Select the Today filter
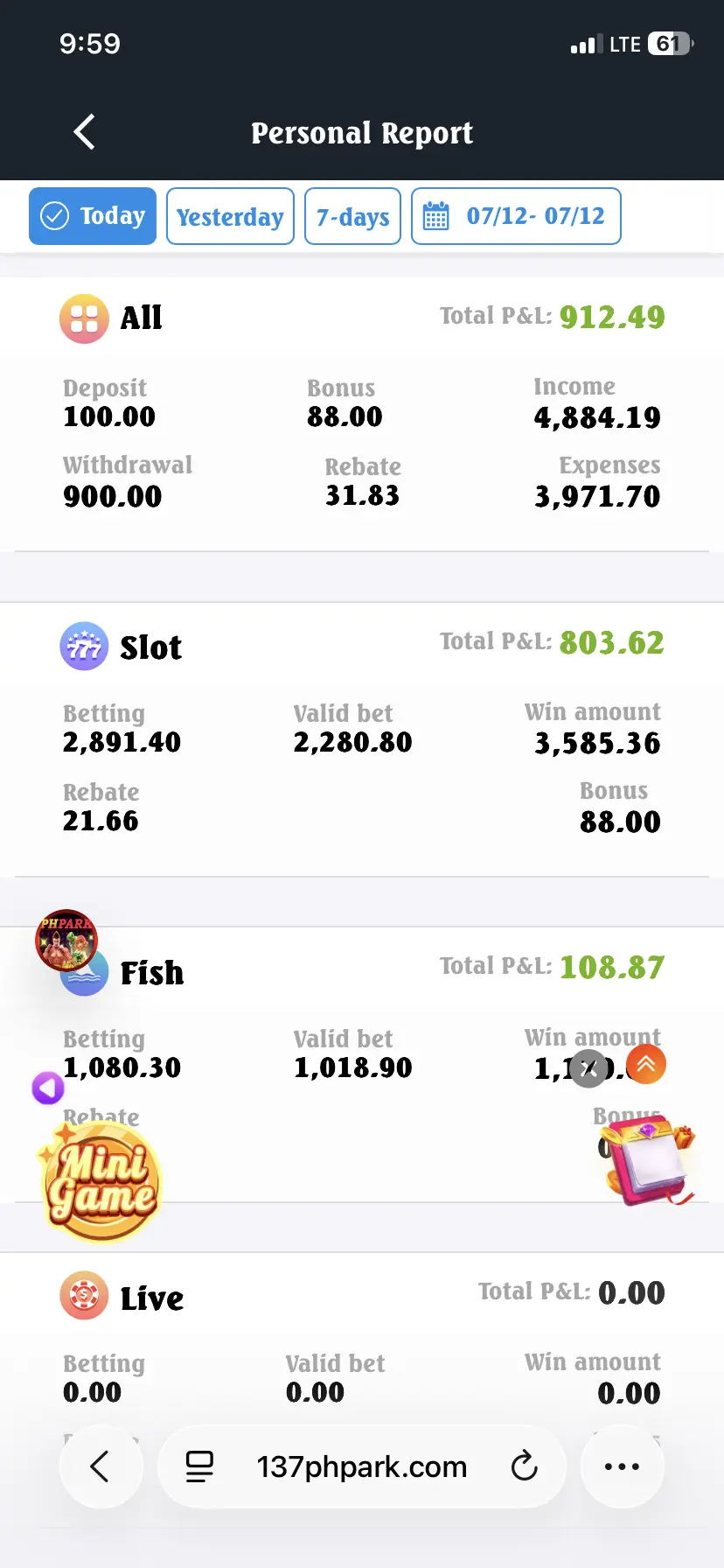 click(93, 216)
